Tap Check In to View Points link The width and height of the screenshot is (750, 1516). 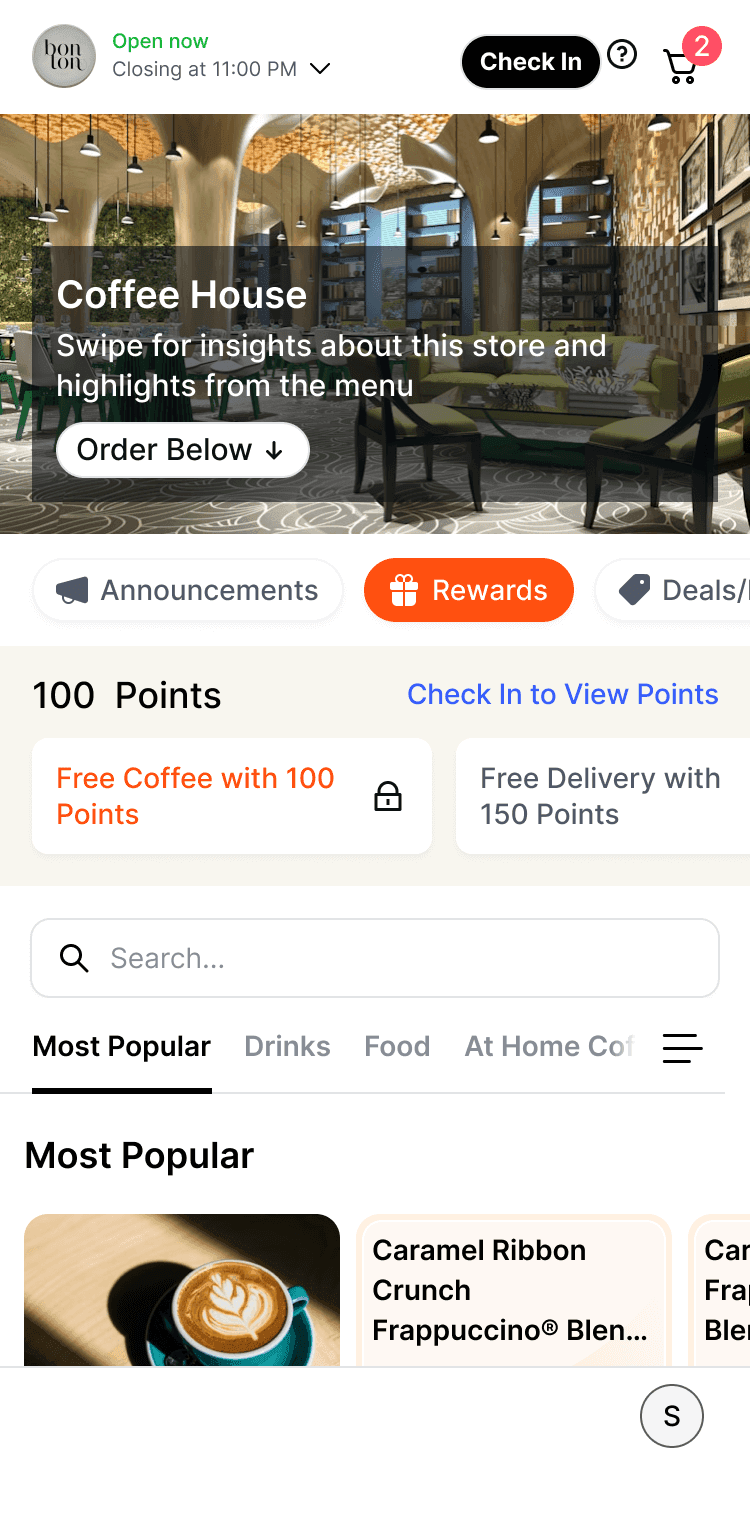[562, 694]
